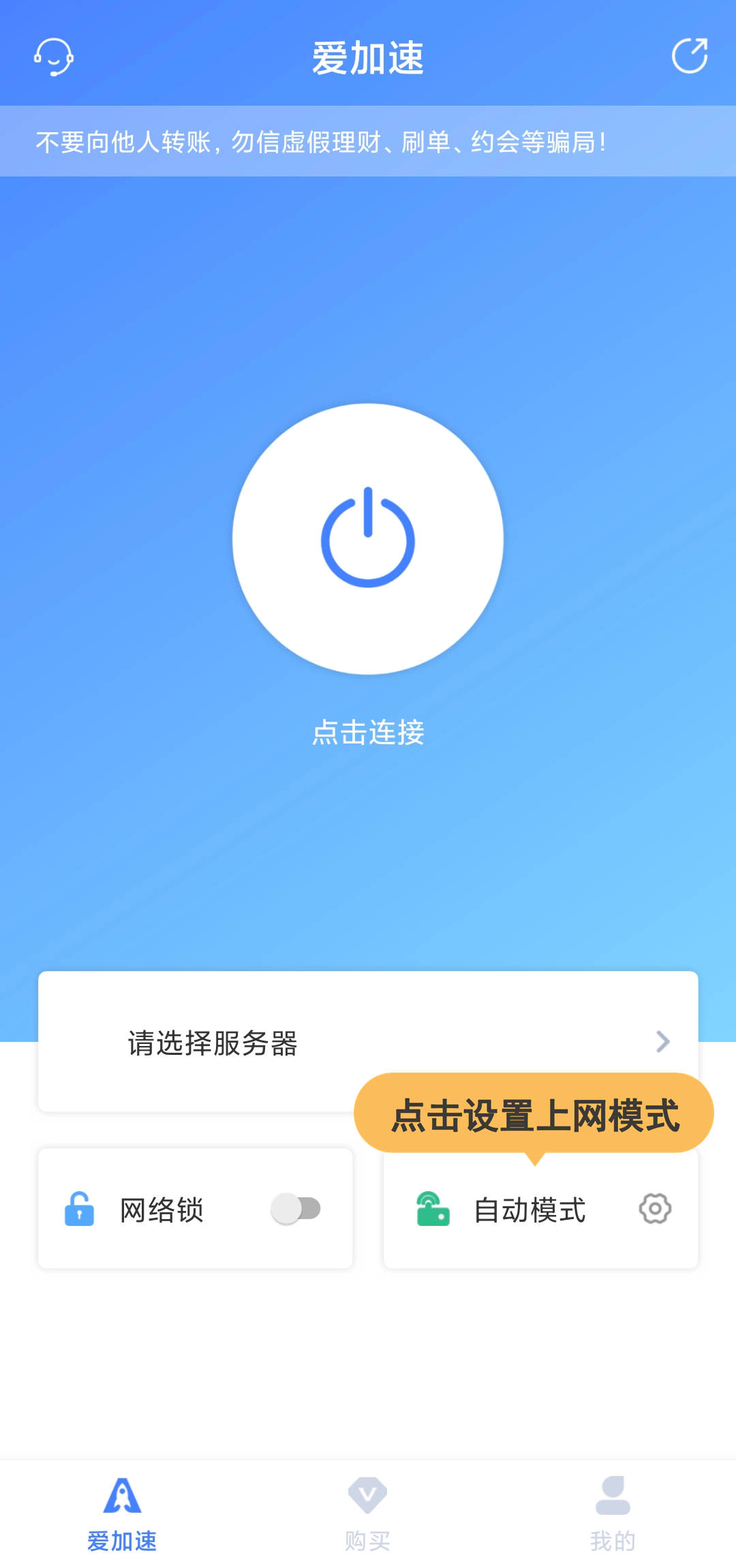Viewport: 736px width, 1568px height.
Task: Open the 请选择服务器 server selection row
Action: click(368, 1043)
